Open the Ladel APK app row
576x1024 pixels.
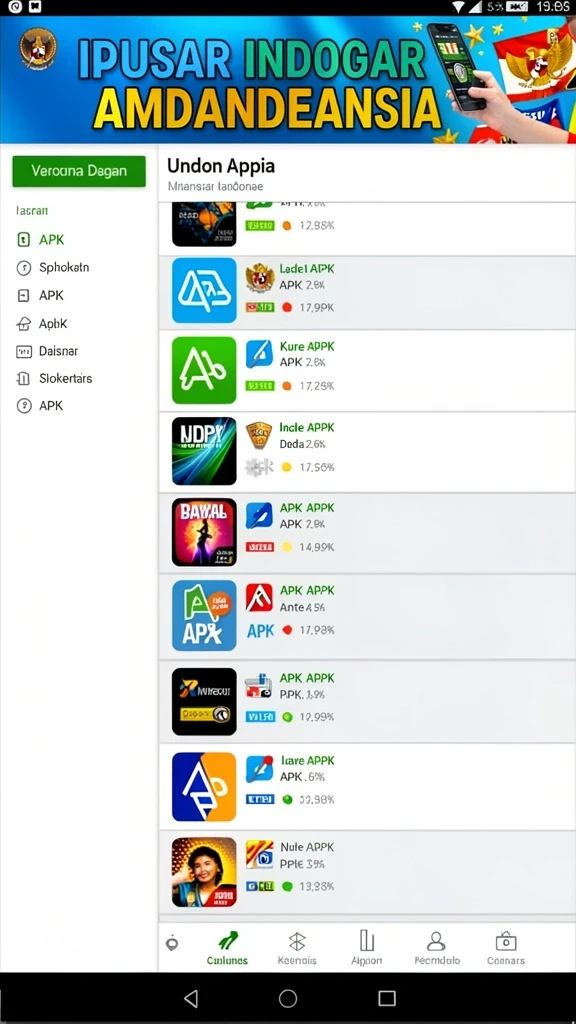pos(367,291)
